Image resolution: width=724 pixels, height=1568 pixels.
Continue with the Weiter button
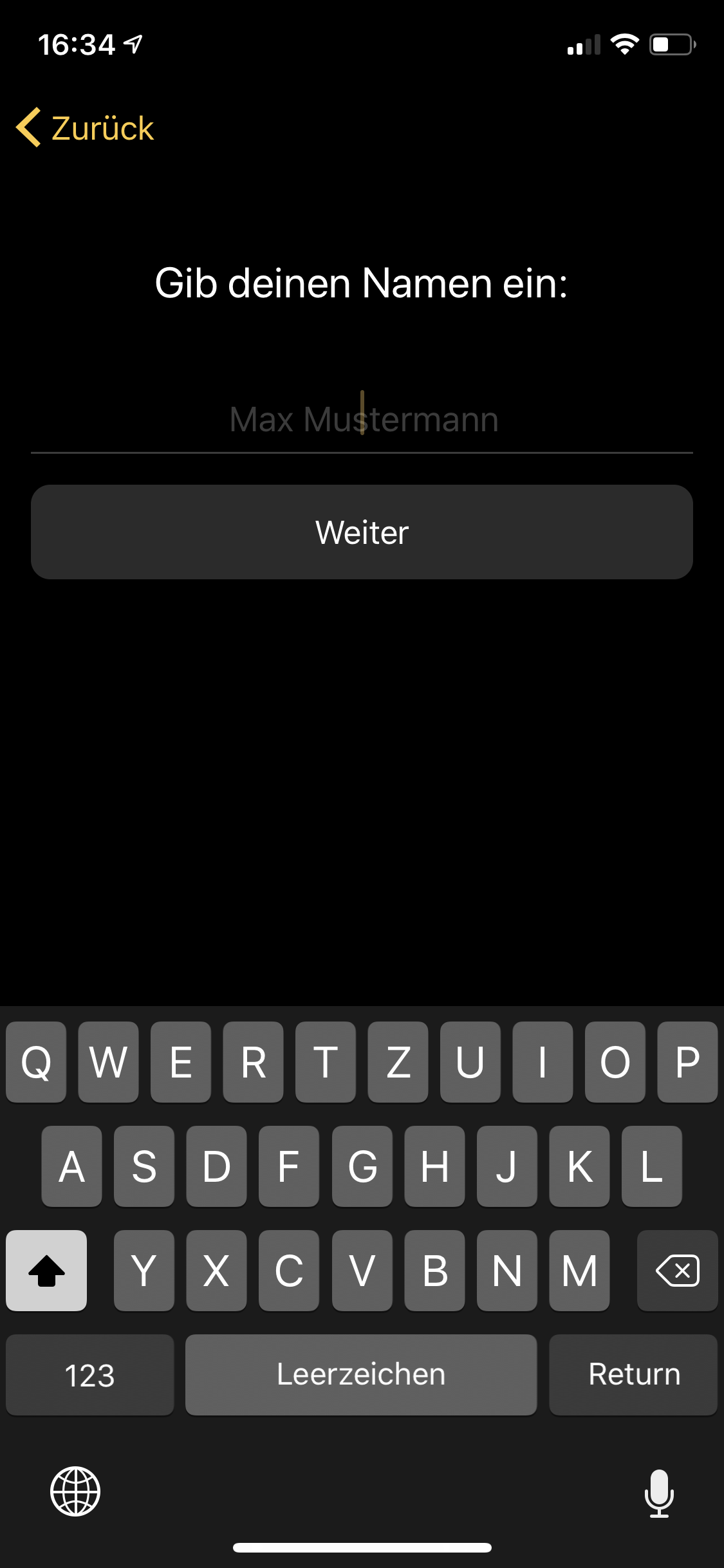click(x=362, y=532)
